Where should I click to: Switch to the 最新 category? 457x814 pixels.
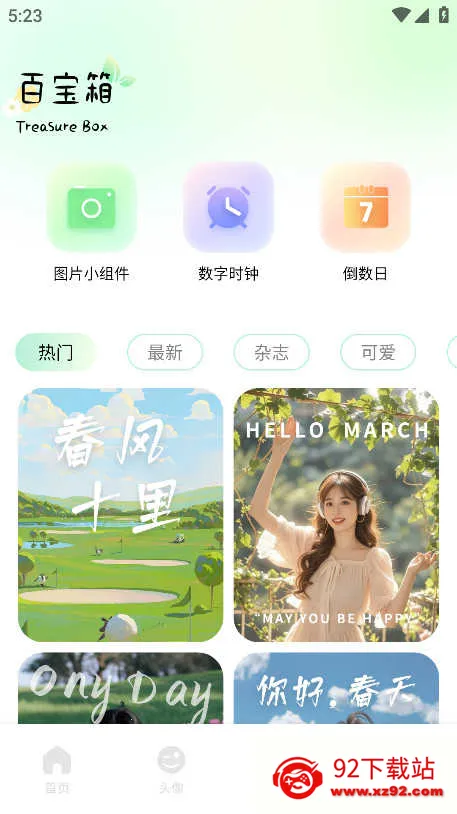(165, 352)
